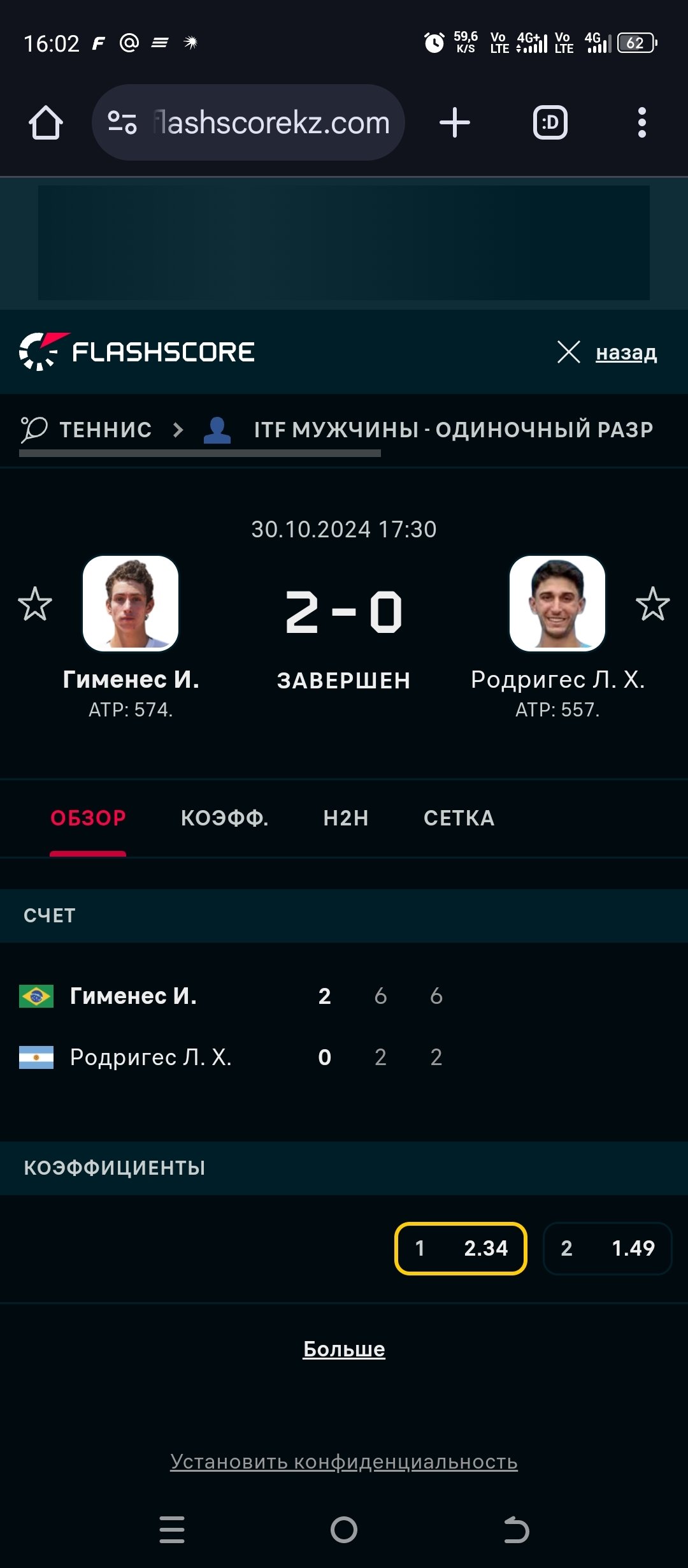Tap the odds button 2 at 1.49
This screenshot has width=688, height=1568.
[x=607, y=1248]
